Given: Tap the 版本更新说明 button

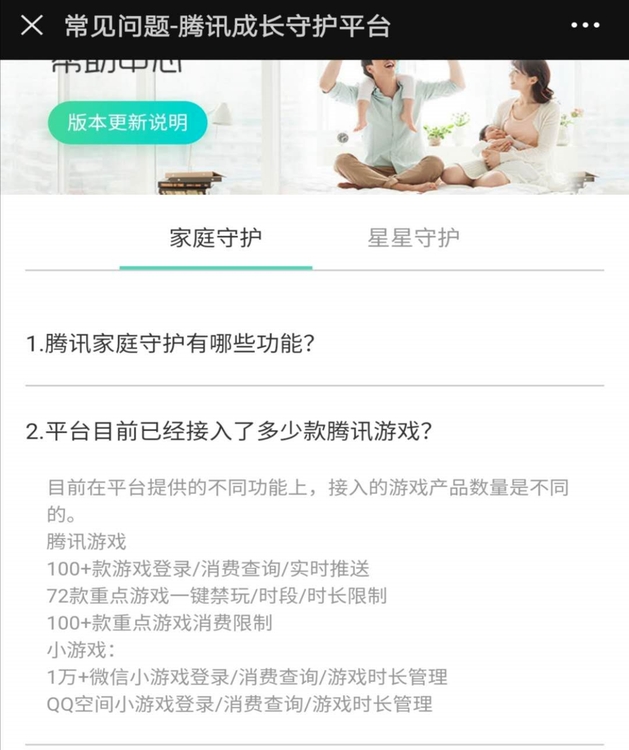Looking at the screenshot, I should click(127, 123).
